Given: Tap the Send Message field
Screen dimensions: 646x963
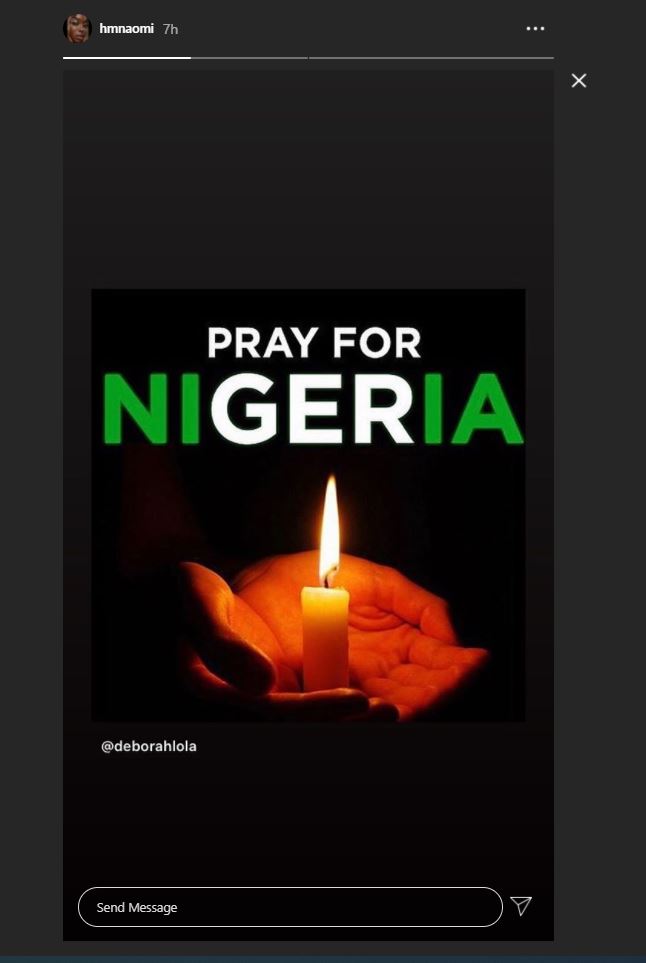Looking at the screenshot, I should coord(290,907).
